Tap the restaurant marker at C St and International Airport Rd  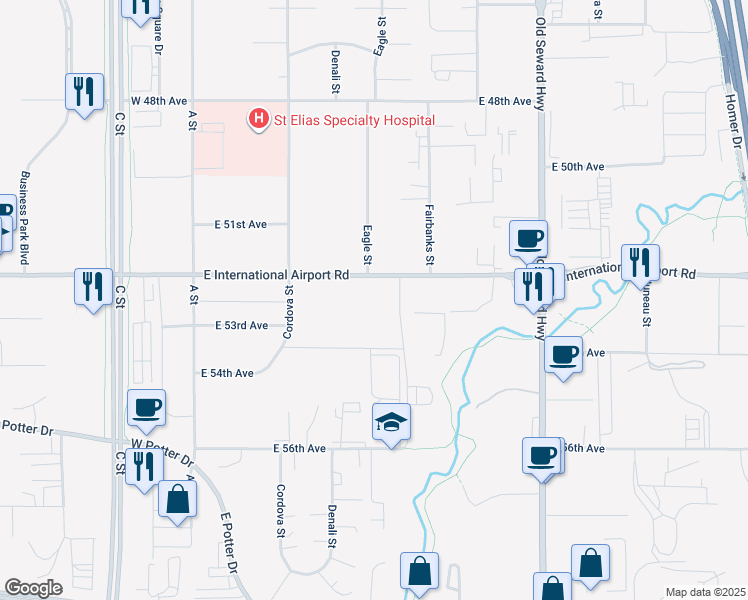pos(94,289)
